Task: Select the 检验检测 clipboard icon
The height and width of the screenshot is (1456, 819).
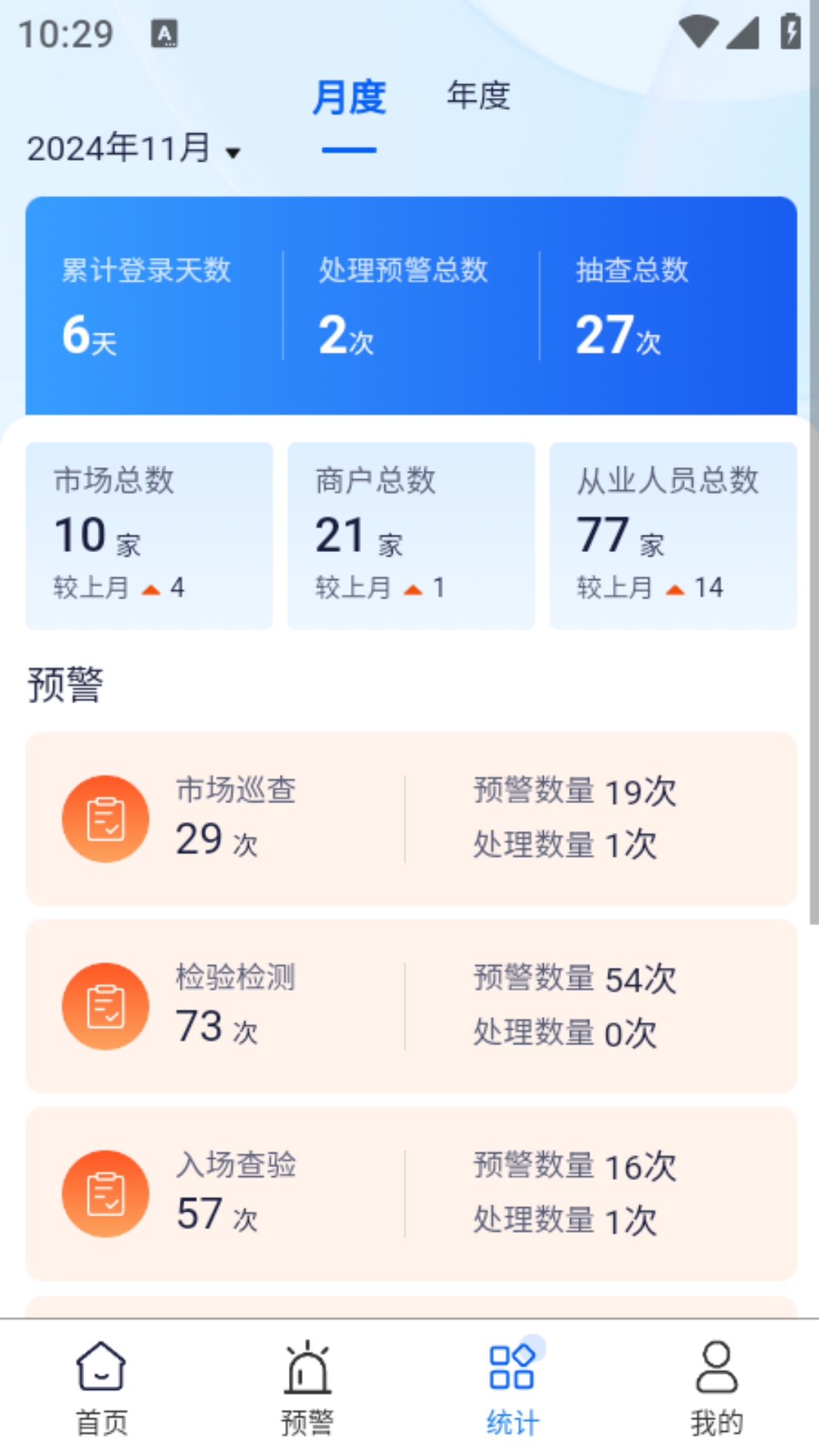Action: tap(105, 1006)
